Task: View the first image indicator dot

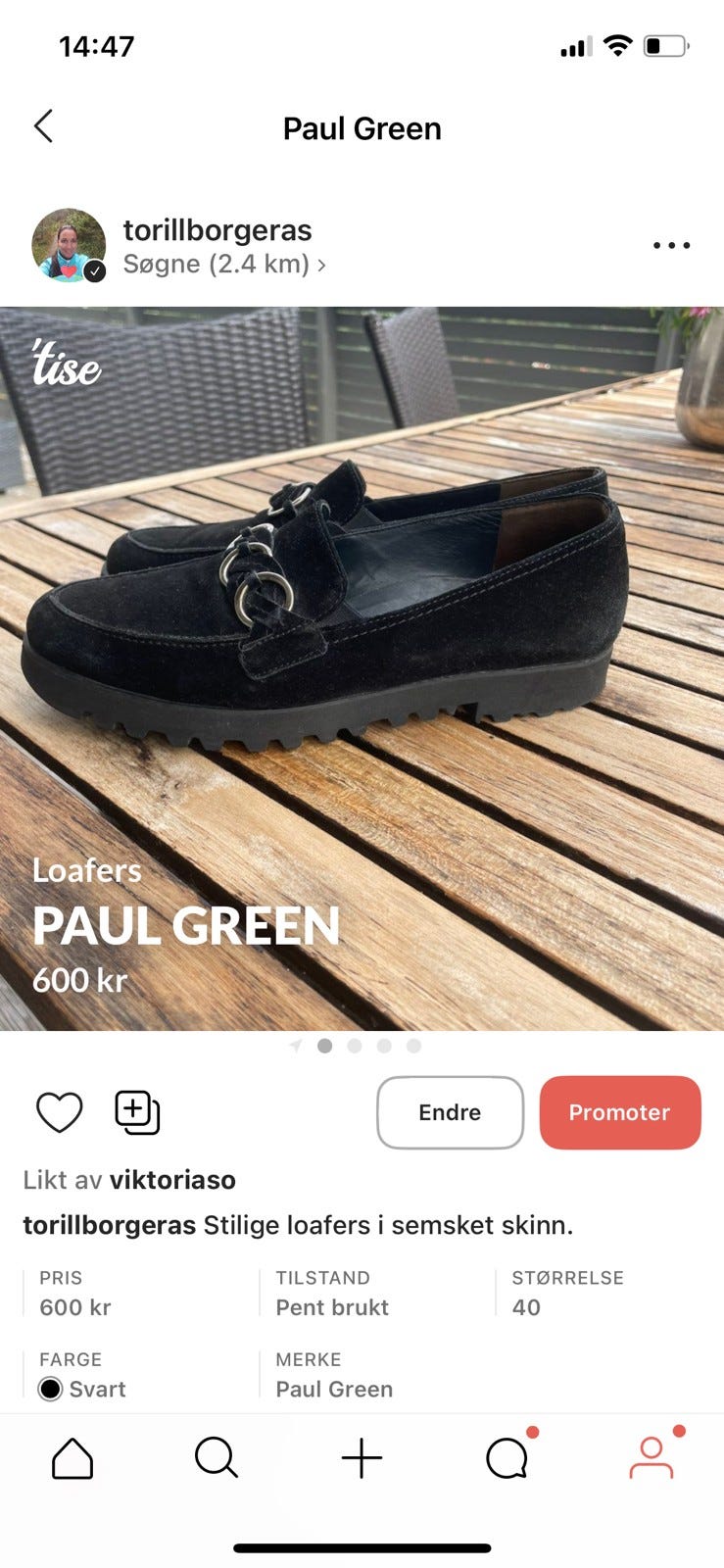Action: 325,1047
